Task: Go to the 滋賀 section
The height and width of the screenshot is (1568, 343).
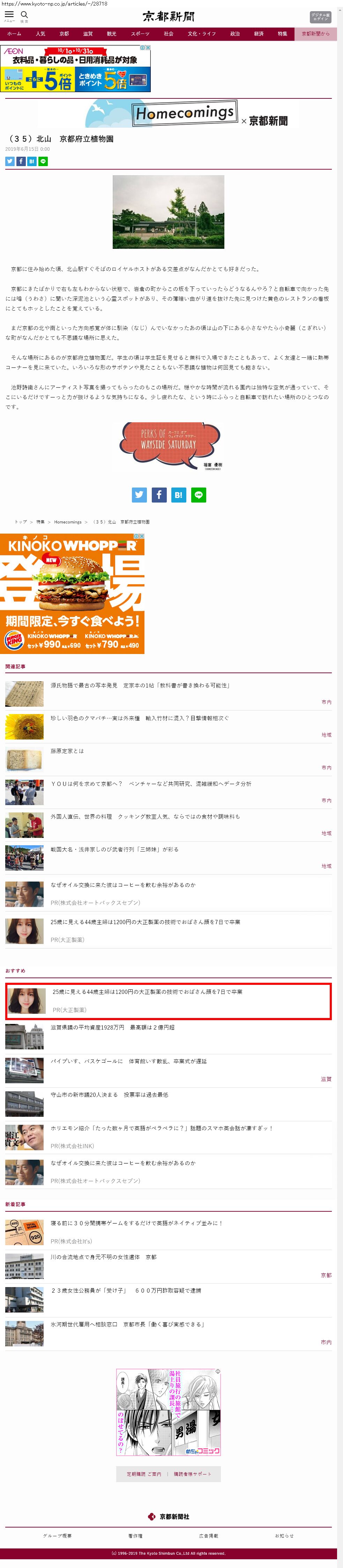Action: tap(88, 34)
